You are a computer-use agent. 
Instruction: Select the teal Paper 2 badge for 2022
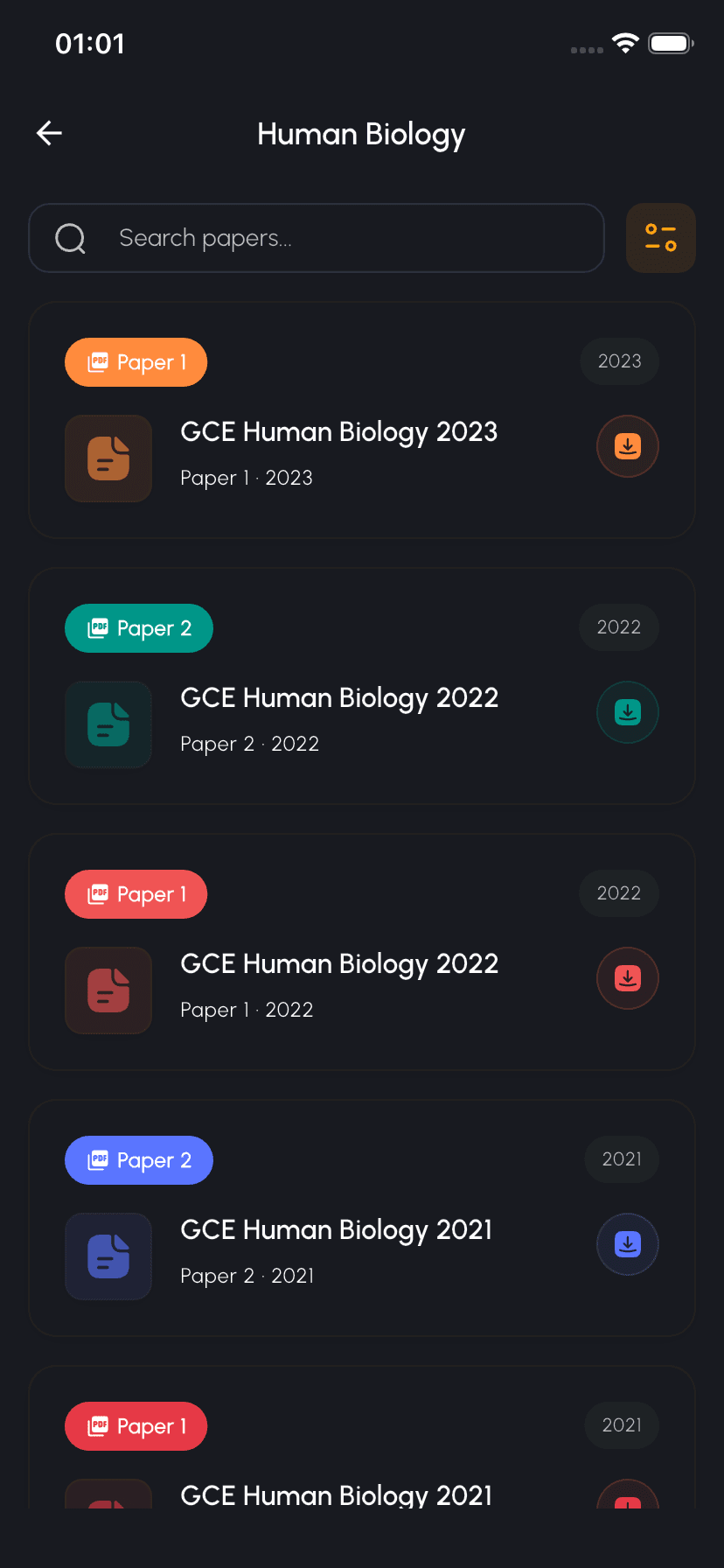(138, 627)
